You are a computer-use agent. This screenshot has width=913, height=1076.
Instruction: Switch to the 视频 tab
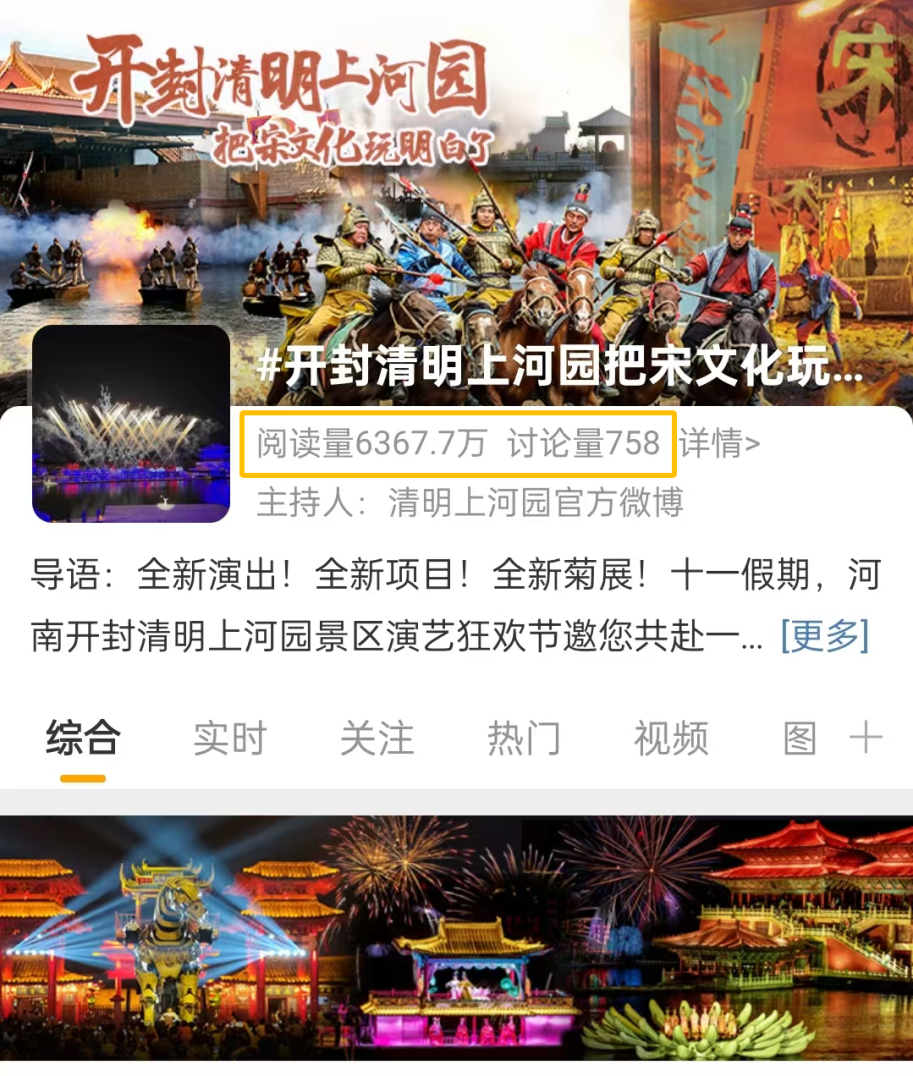pos(671,739)
